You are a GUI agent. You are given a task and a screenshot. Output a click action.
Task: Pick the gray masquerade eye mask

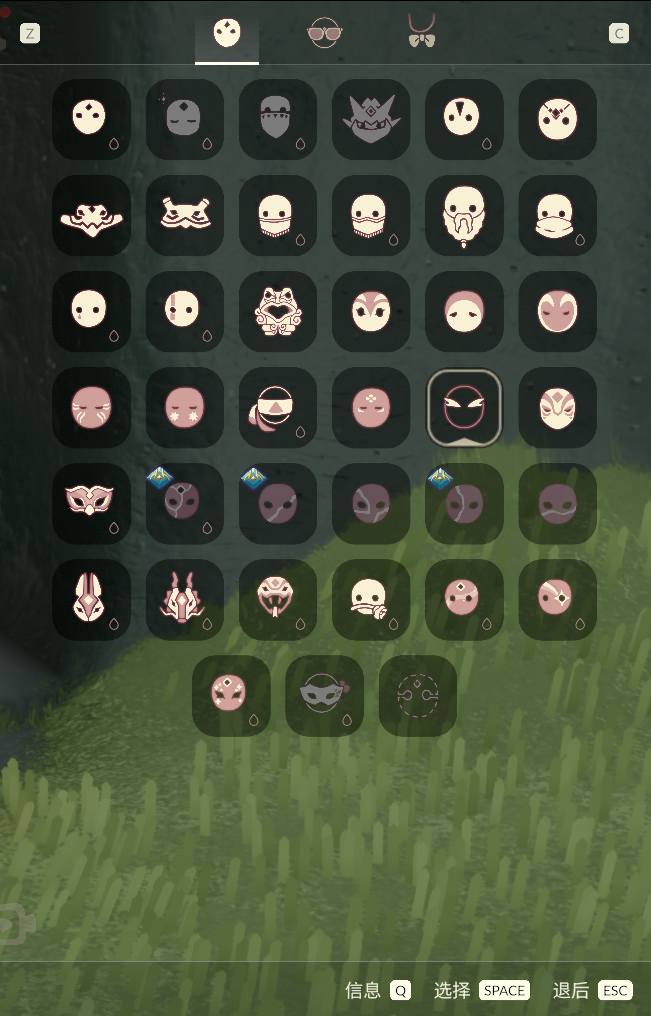click(324, 695)
